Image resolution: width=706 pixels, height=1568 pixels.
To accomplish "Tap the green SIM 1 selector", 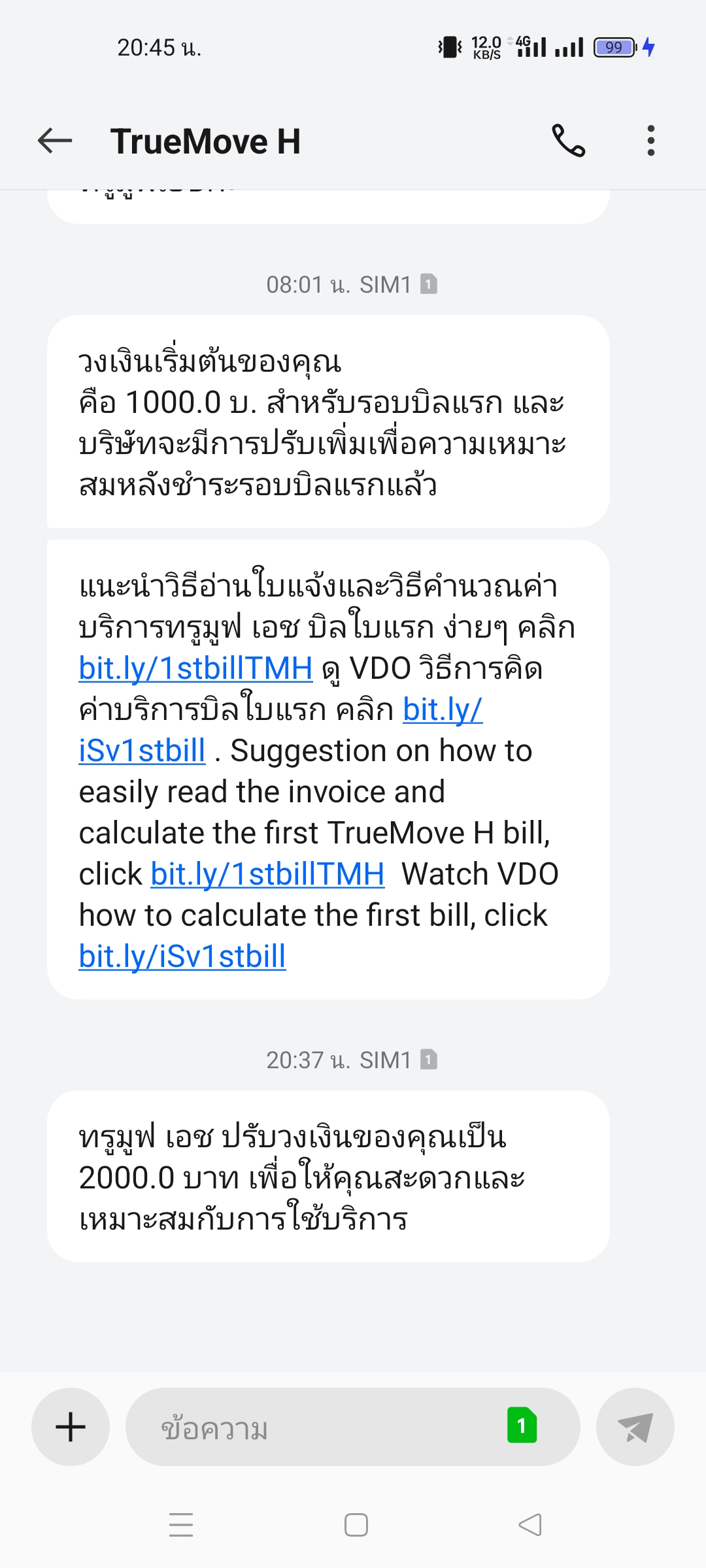I will click(522, 1425).
